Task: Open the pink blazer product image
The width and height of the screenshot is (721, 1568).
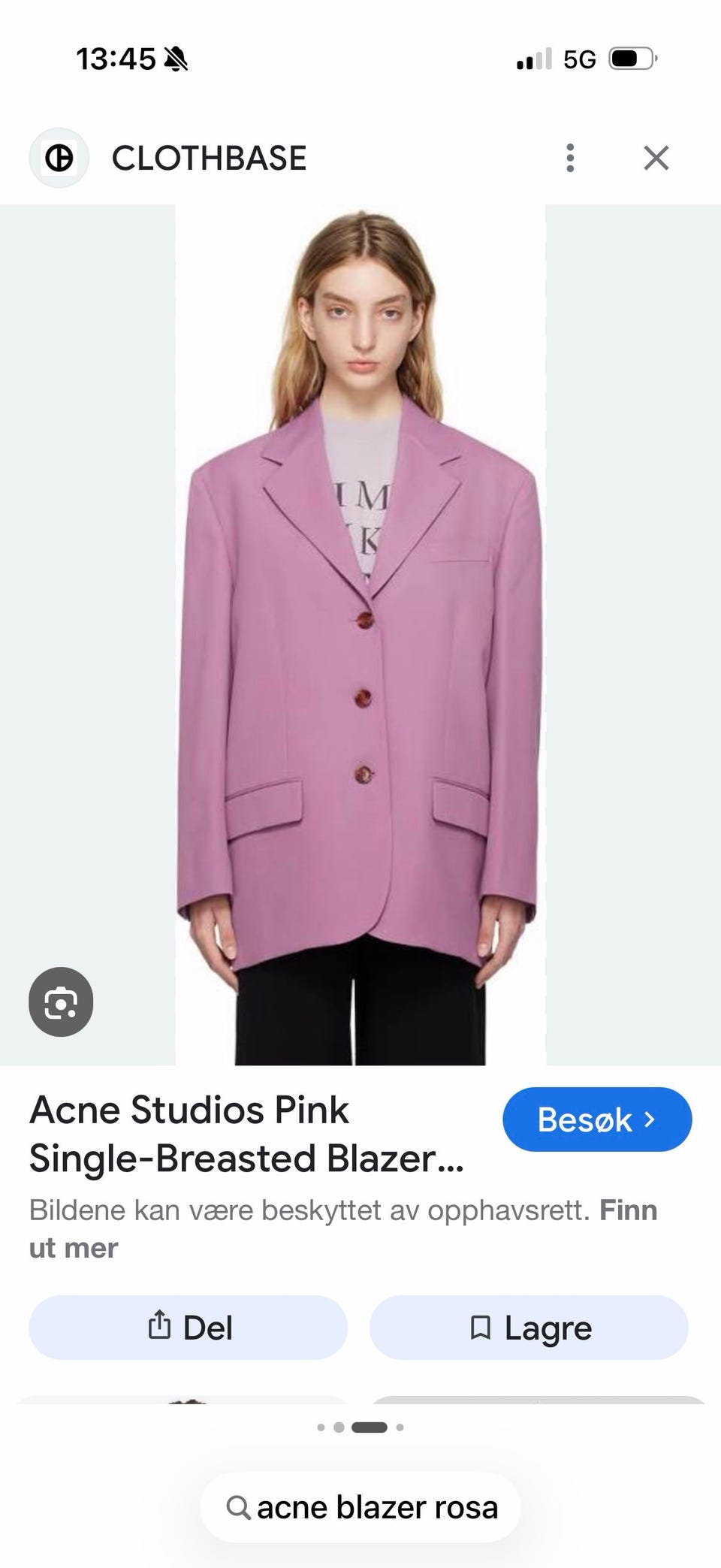Action: point(360,635)
